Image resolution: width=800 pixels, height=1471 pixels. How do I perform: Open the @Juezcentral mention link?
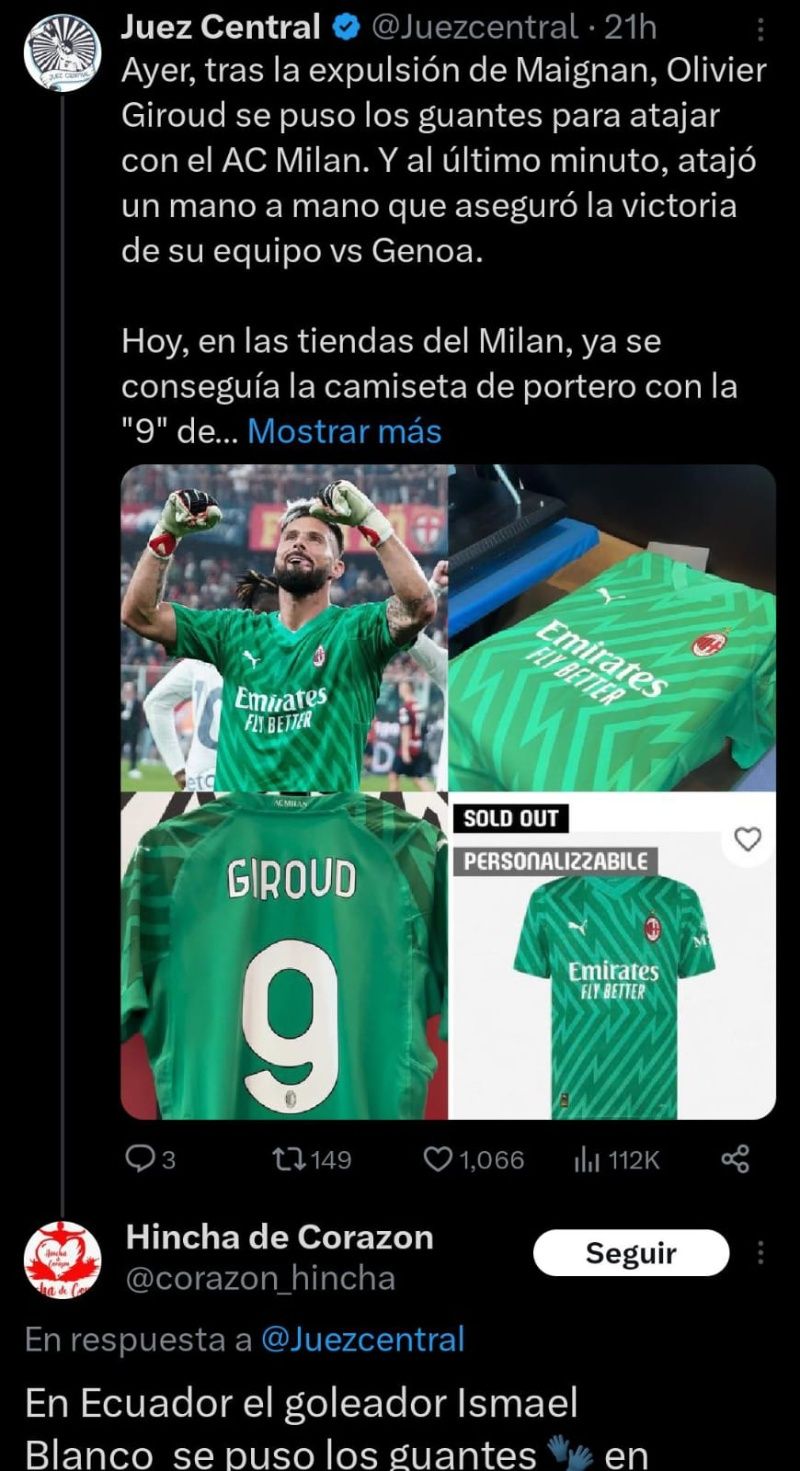[x=362, y=1339]
